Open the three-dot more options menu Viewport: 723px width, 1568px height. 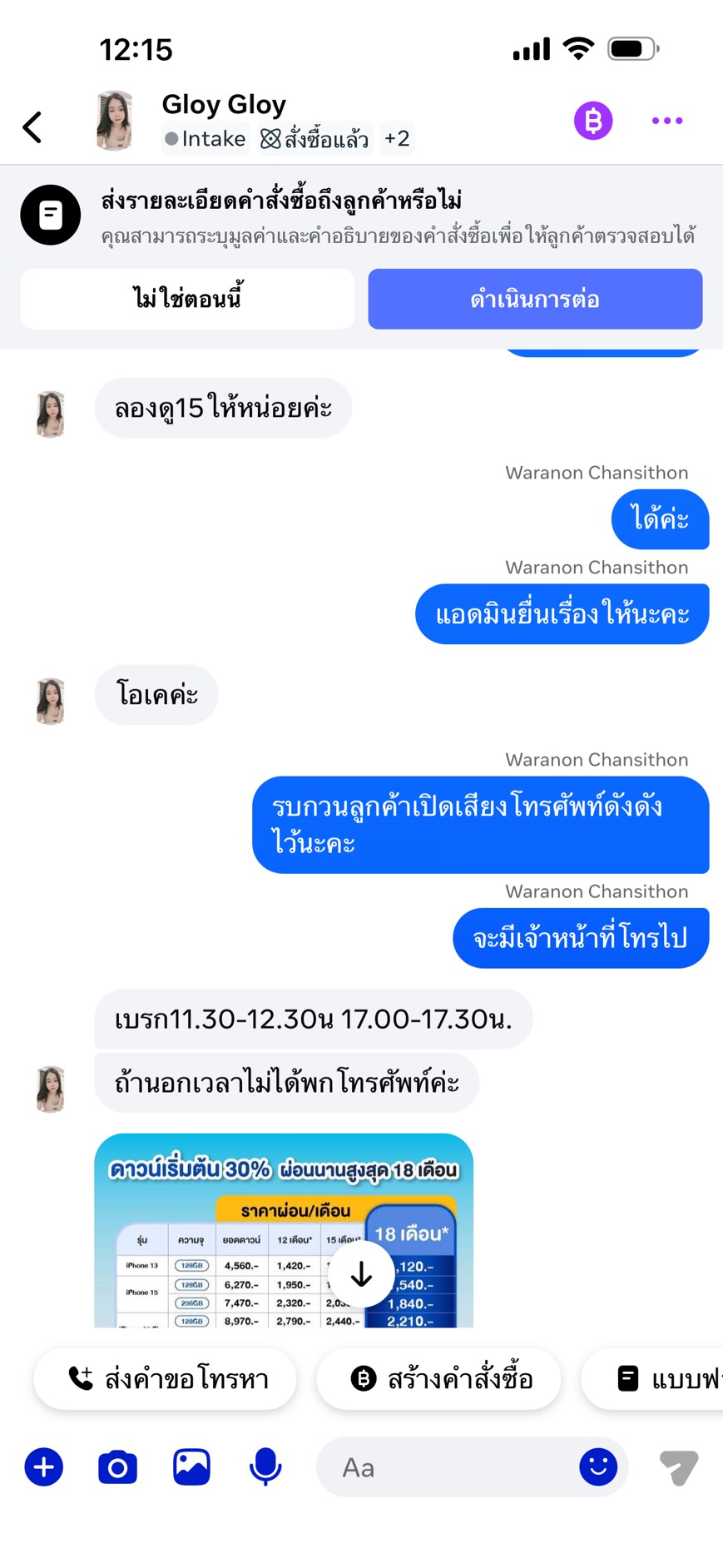tap(666, 122)
